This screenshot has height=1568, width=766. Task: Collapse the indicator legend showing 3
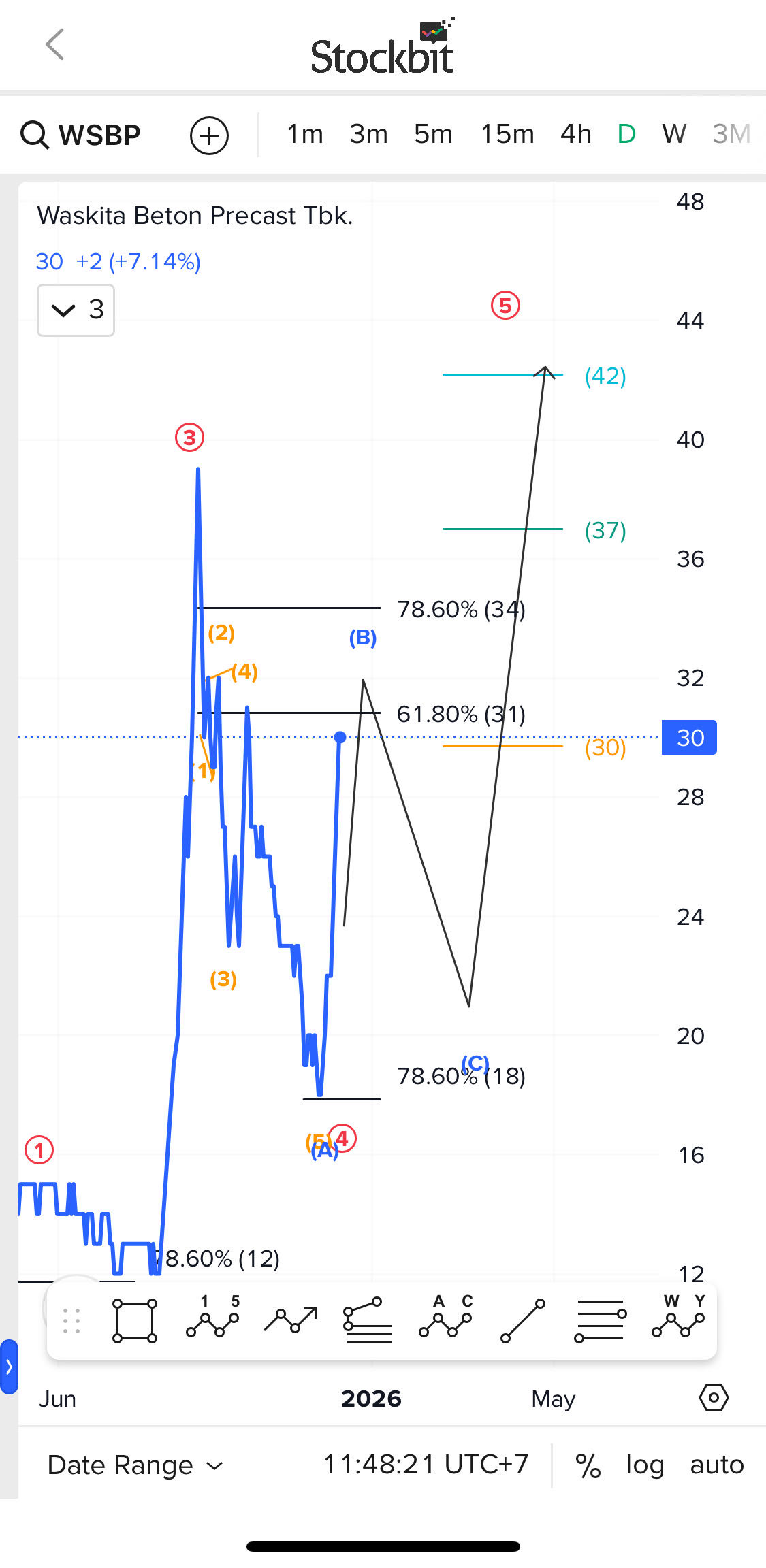click(x=76, y=310)
